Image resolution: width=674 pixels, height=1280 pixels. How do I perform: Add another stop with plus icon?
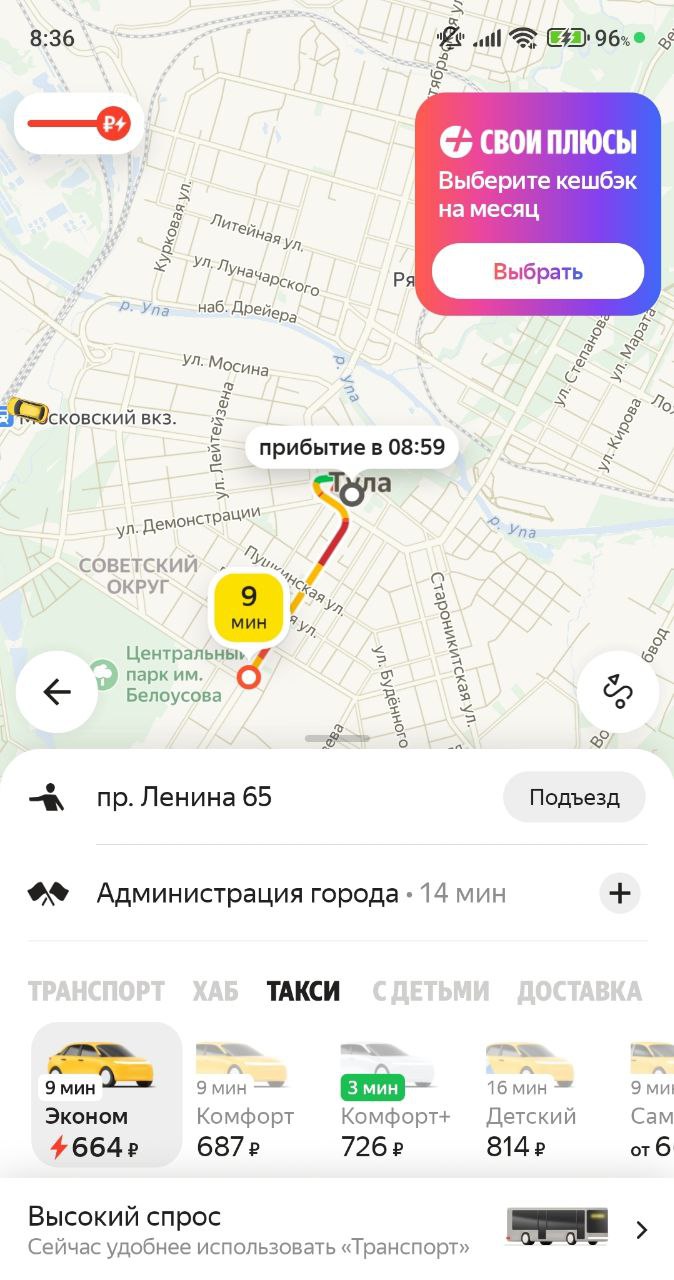coord(620,893)
